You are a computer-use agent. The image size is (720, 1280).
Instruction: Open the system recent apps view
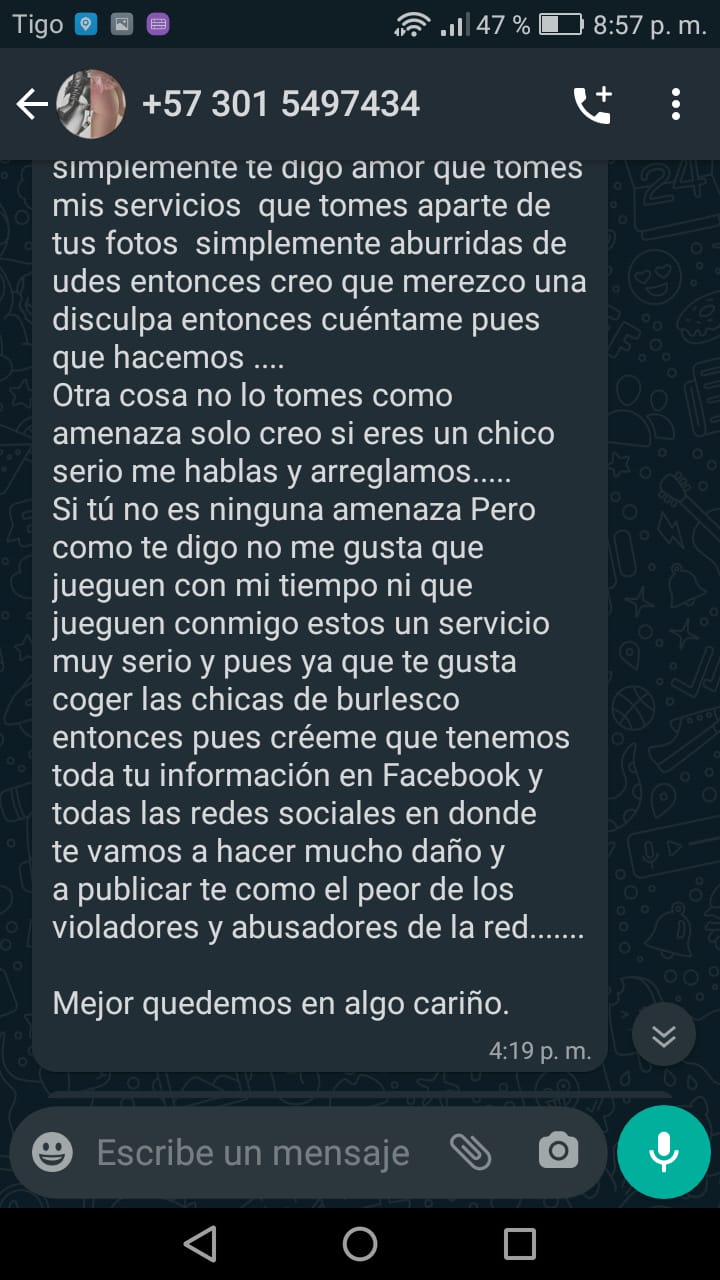tap(520, 1244)
